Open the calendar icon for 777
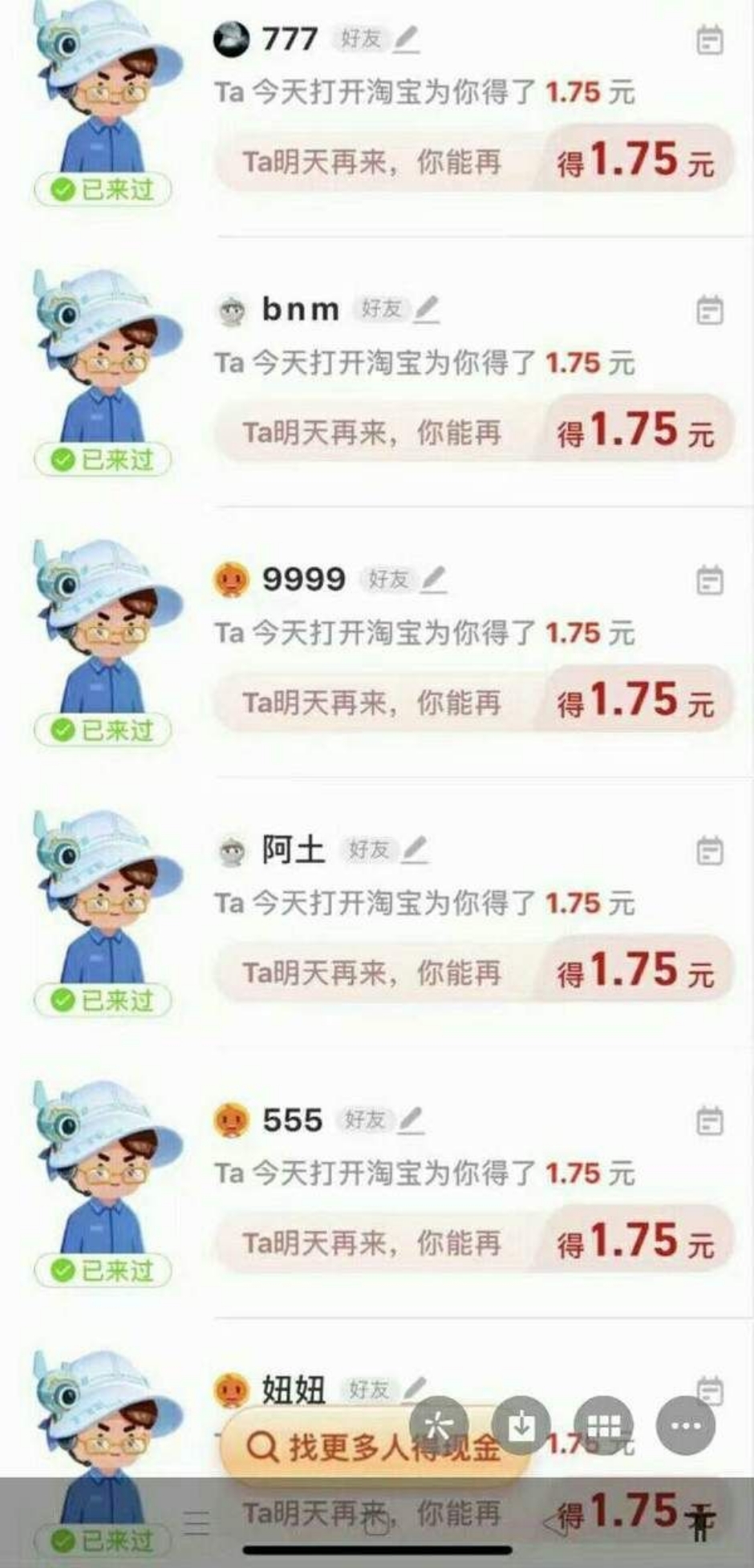The image size is (754, 1568). (x=709, y=41)
